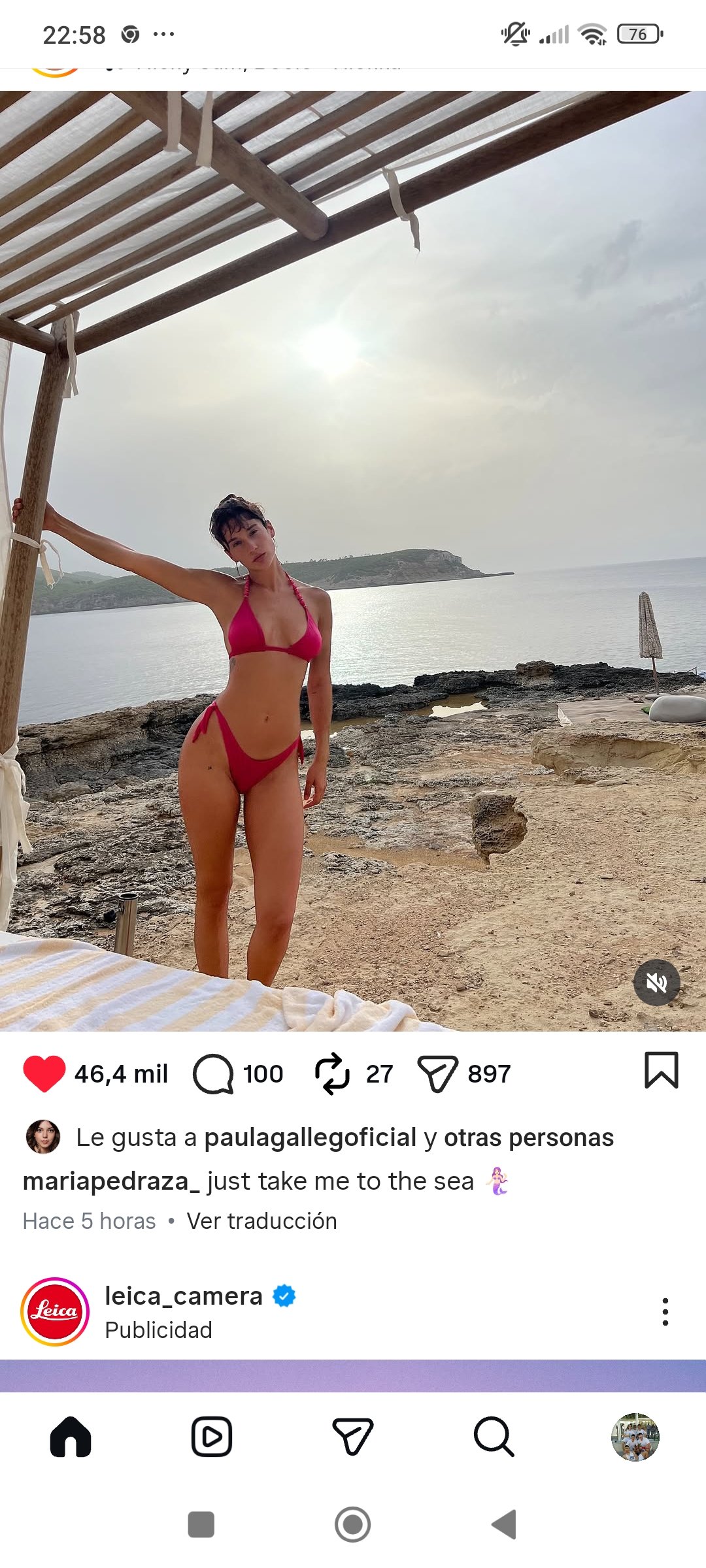Open the leica_camera profile name
The width and height of the screenshot is (706, 1568).
pyautogui.click(x=184, y=1296)
